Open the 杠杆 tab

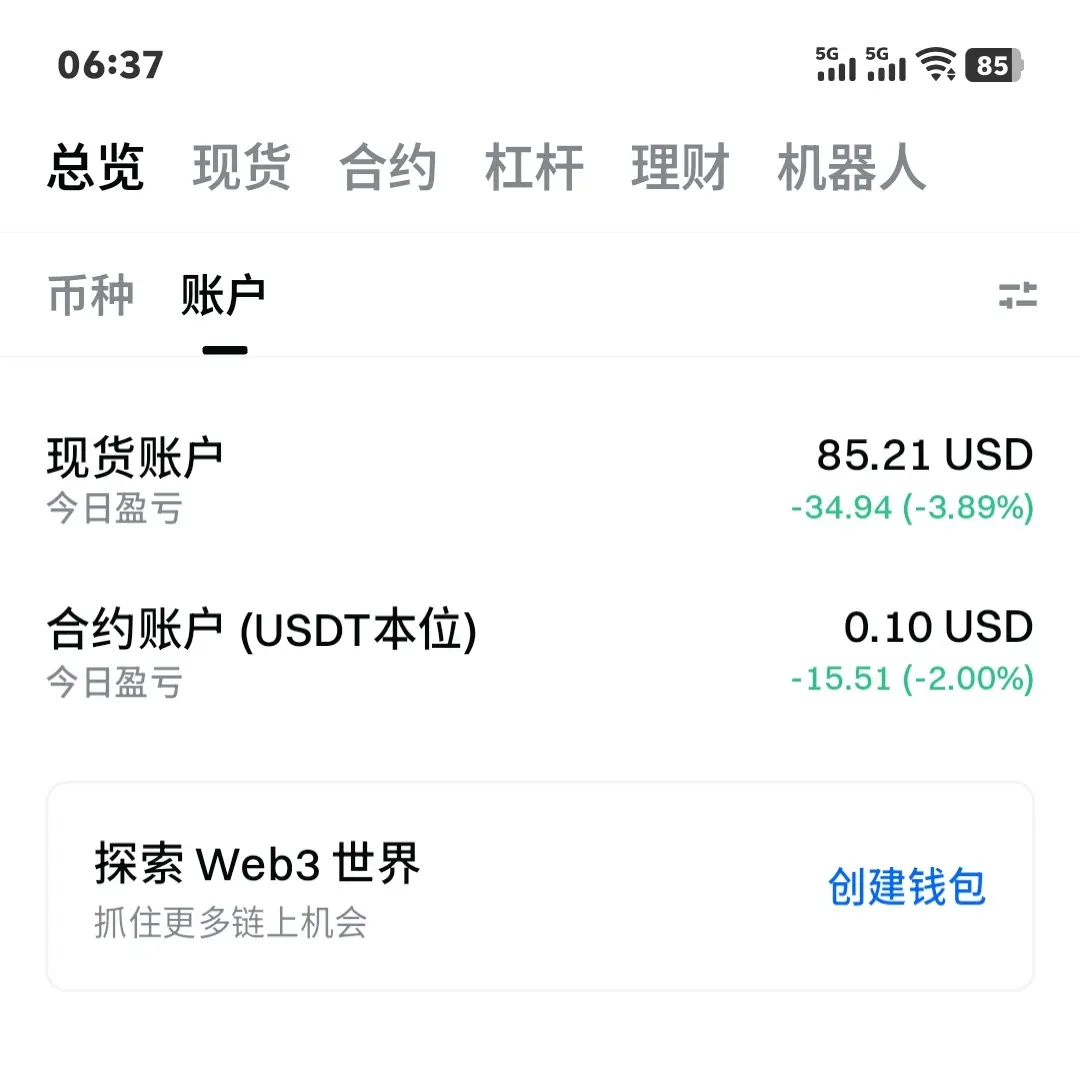click(x=534, y=167)
